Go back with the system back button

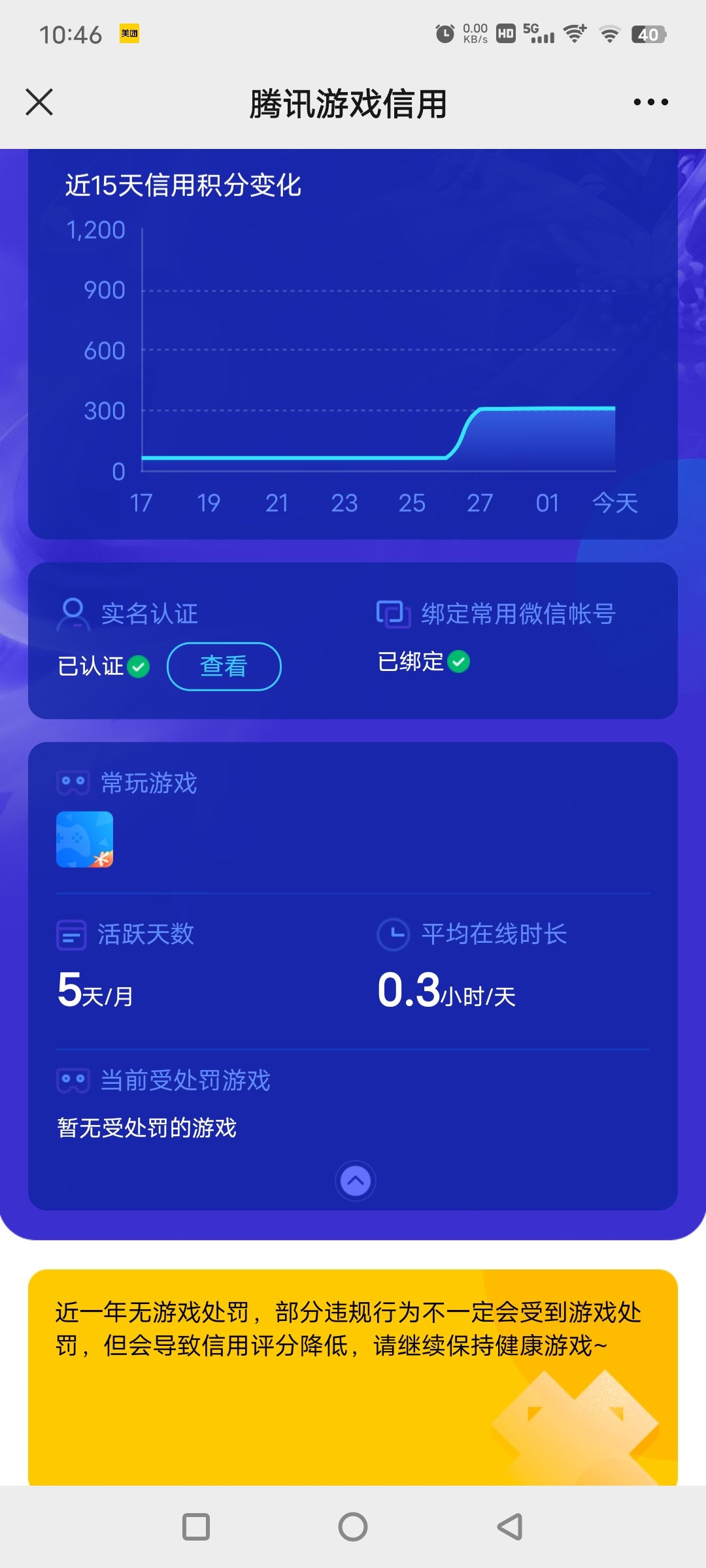[x=510, y=1527]
